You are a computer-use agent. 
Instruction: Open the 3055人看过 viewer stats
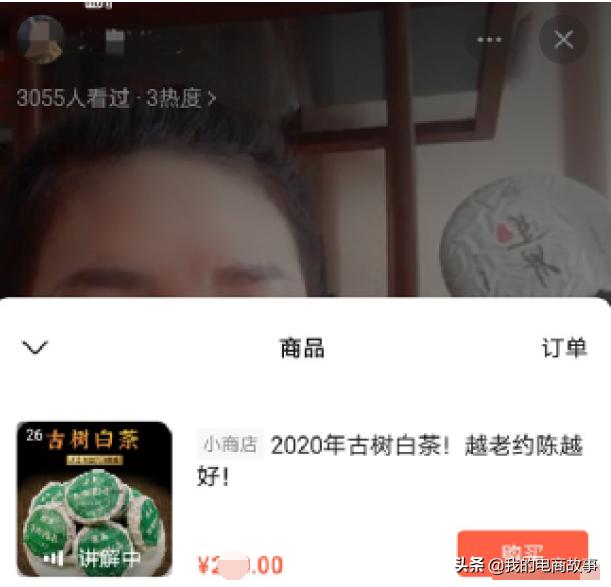[115, 98]
